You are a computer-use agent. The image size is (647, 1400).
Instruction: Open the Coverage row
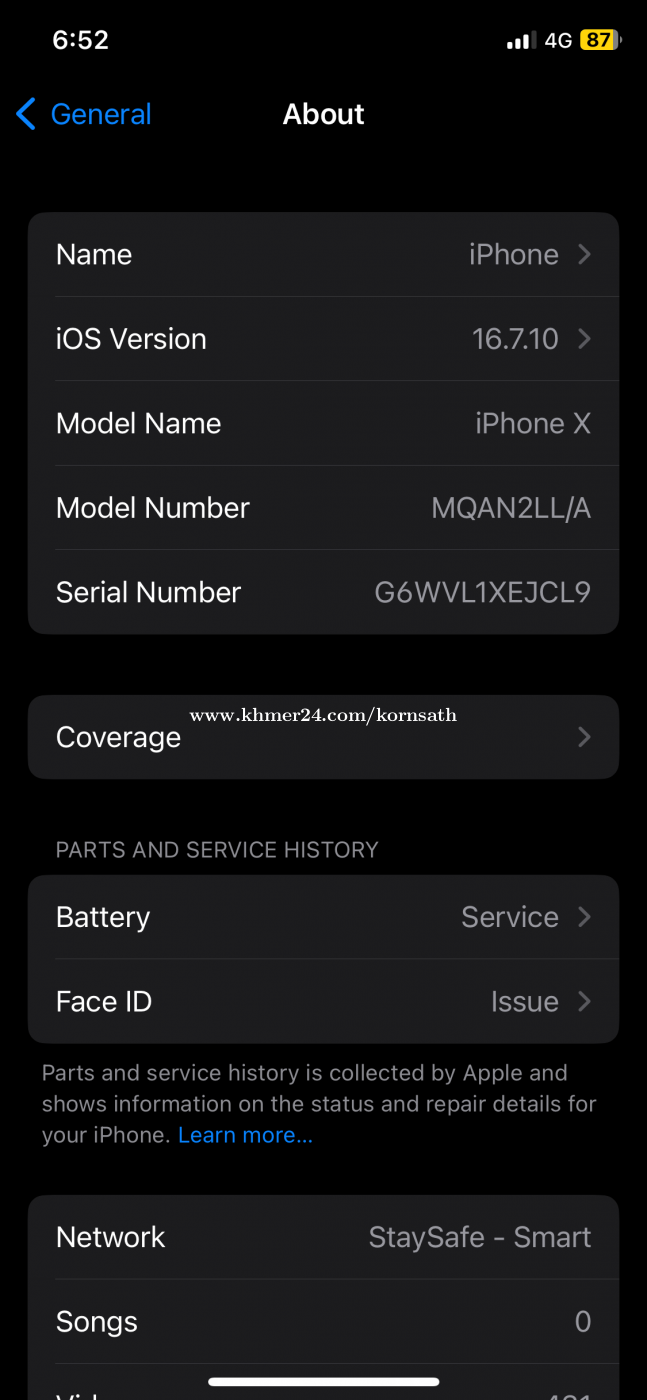[x=323, y=737]
